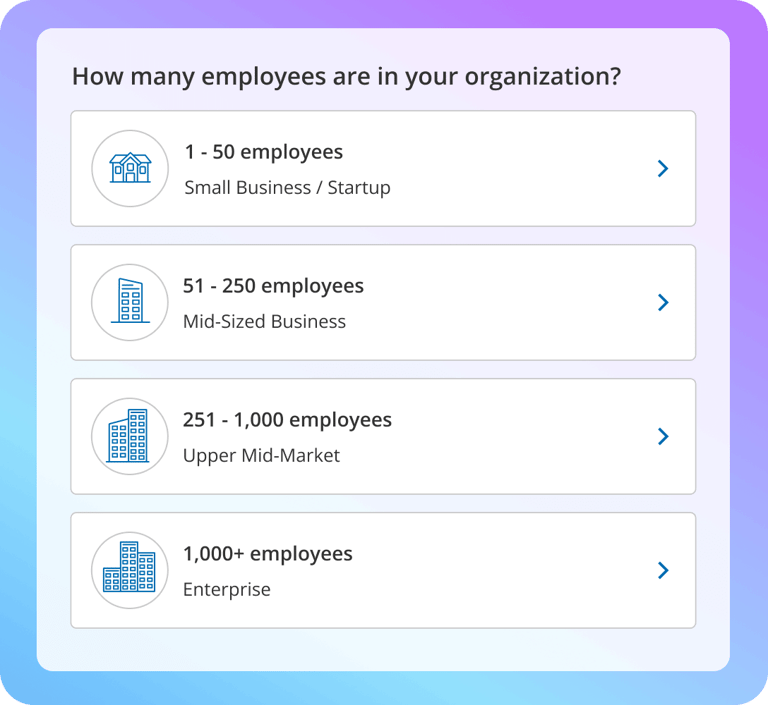Viewport: 768px width, 705px height.
Task: Pick 251 - 1,000 employees Upper Mid-Market
Action: [x=383, y=437]
